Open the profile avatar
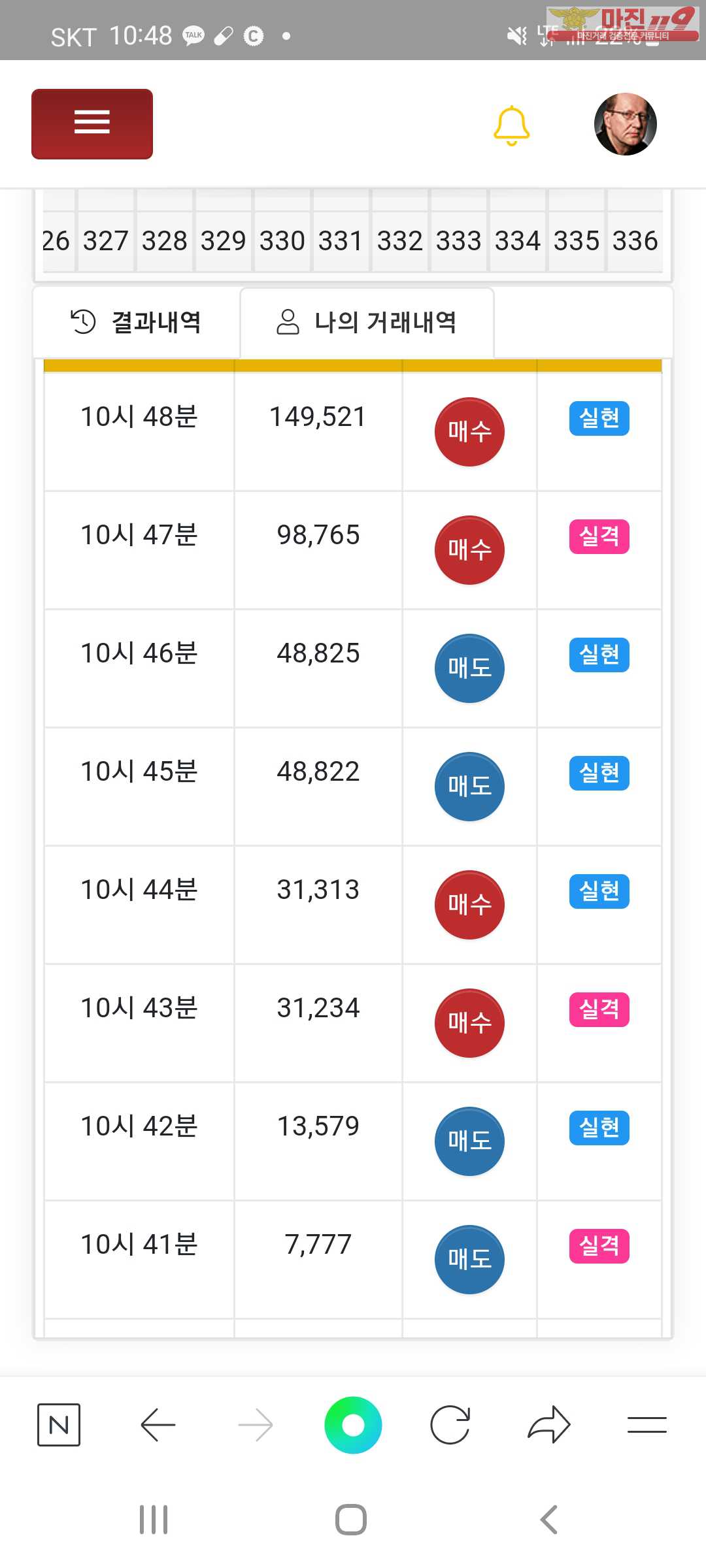The width and height of the screenshot is (706, 1568). point(625,124)
